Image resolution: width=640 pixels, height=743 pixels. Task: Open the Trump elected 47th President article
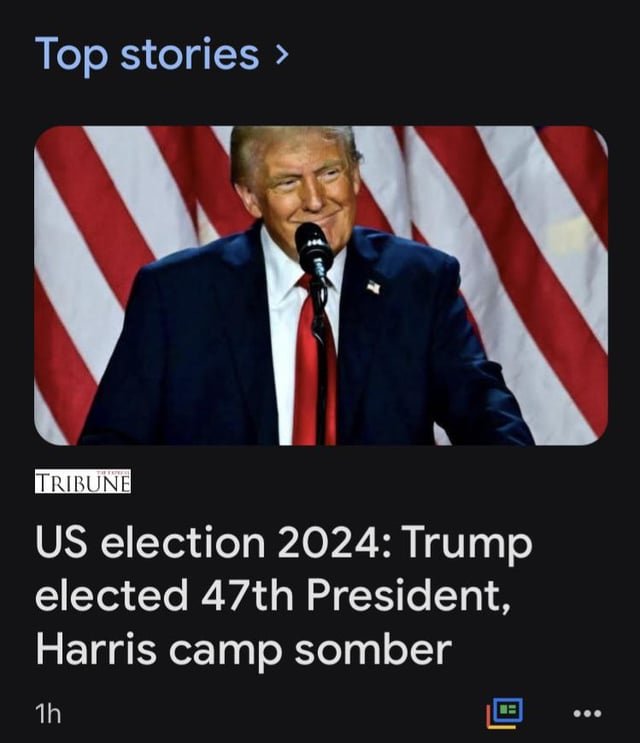tap(283, 597)
